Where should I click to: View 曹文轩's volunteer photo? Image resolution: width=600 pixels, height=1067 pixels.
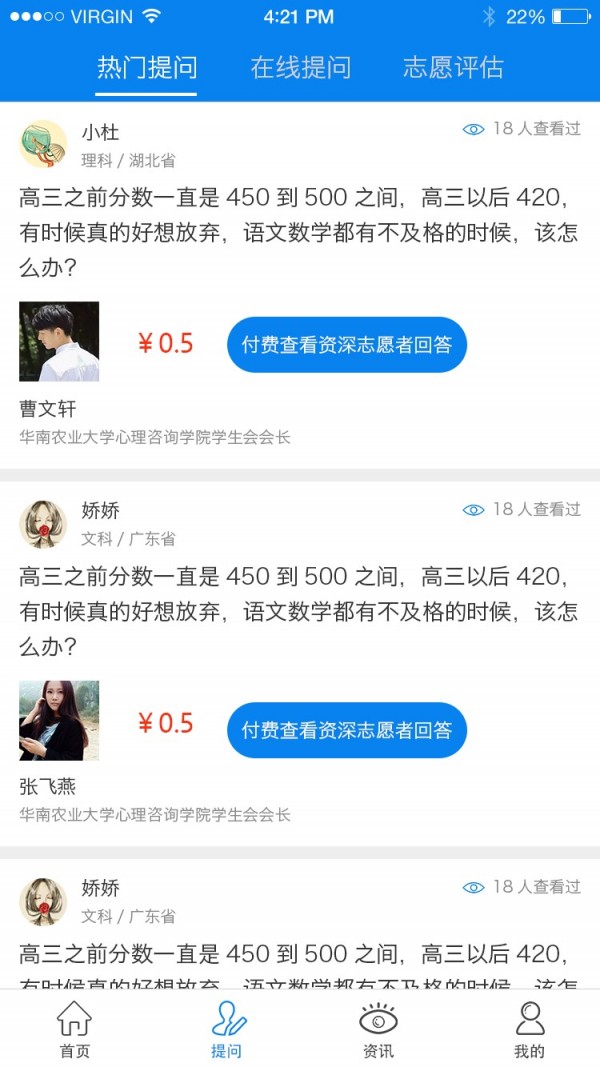click(59, 342)
